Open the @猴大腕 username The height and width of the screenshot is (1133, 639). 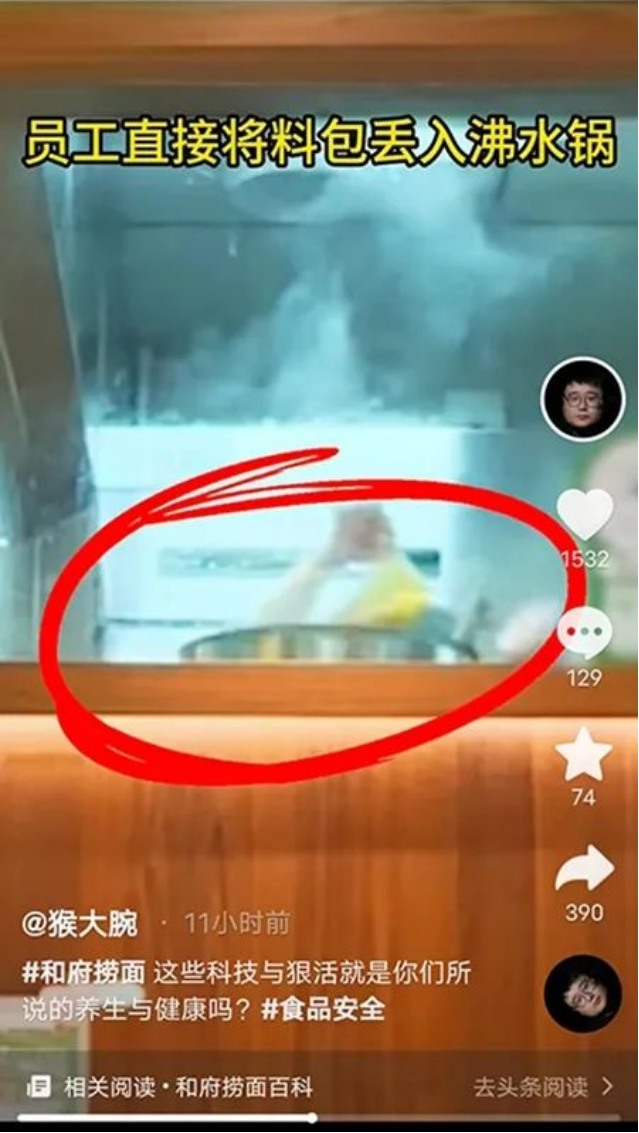(x=80, y=924)
